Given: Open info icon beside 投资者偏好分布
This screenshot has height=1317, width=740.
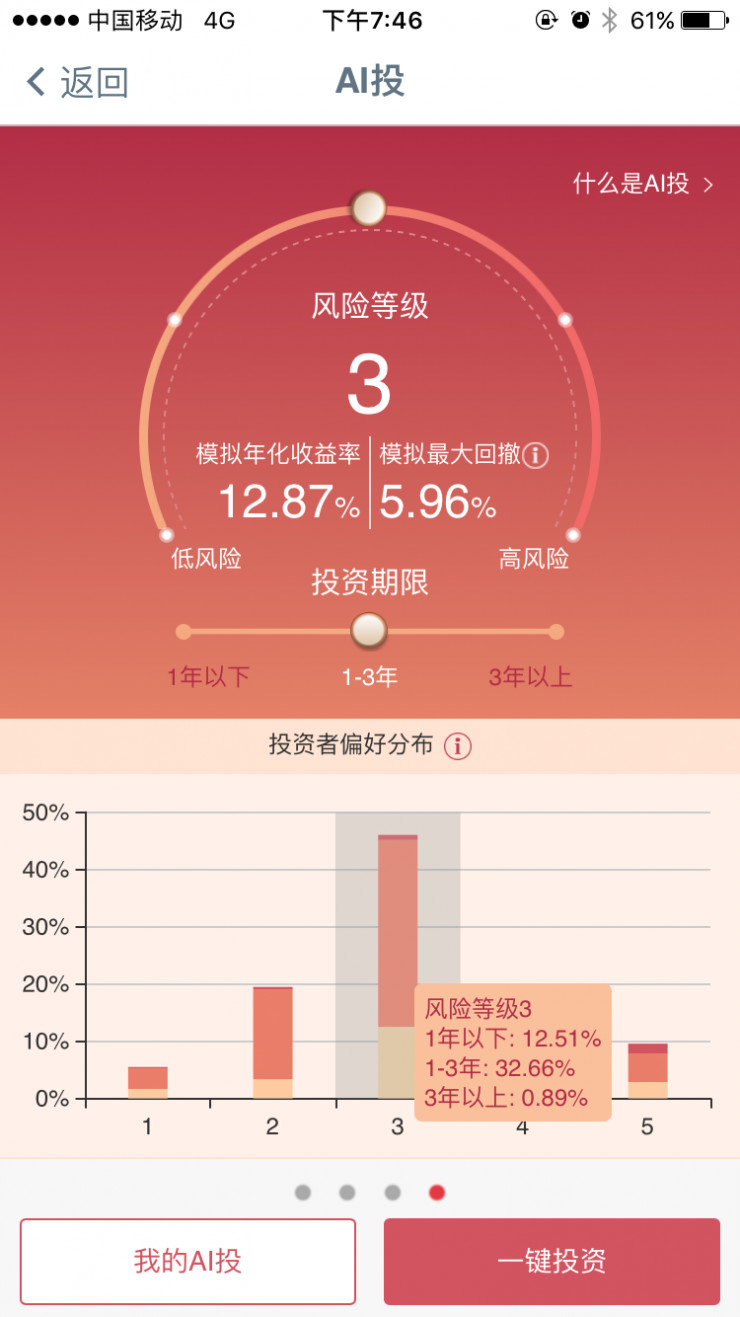Looking at the screenshot, I should tap(457, 746).
